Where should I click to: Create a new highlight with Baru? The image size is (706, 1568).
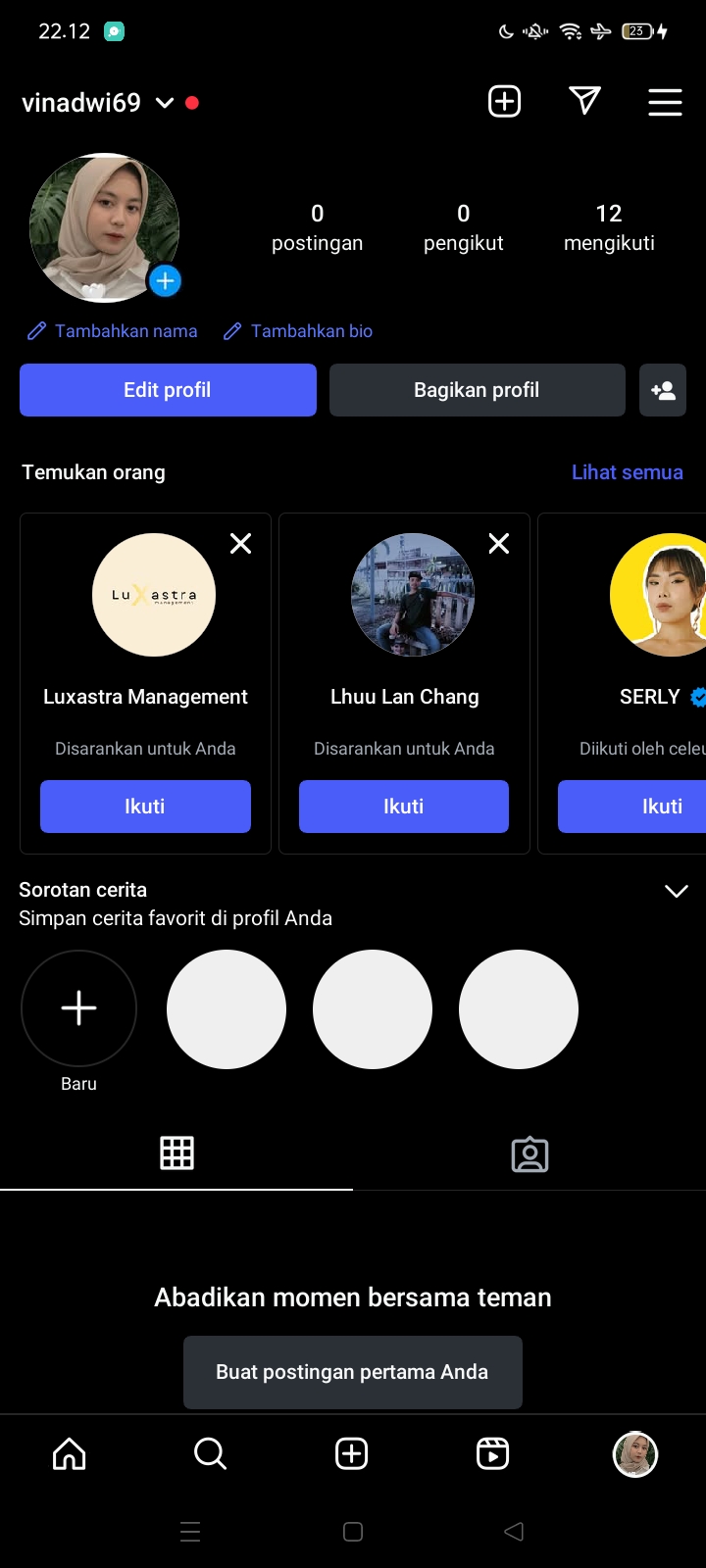pyautogui.click(x=78, y=1008)
